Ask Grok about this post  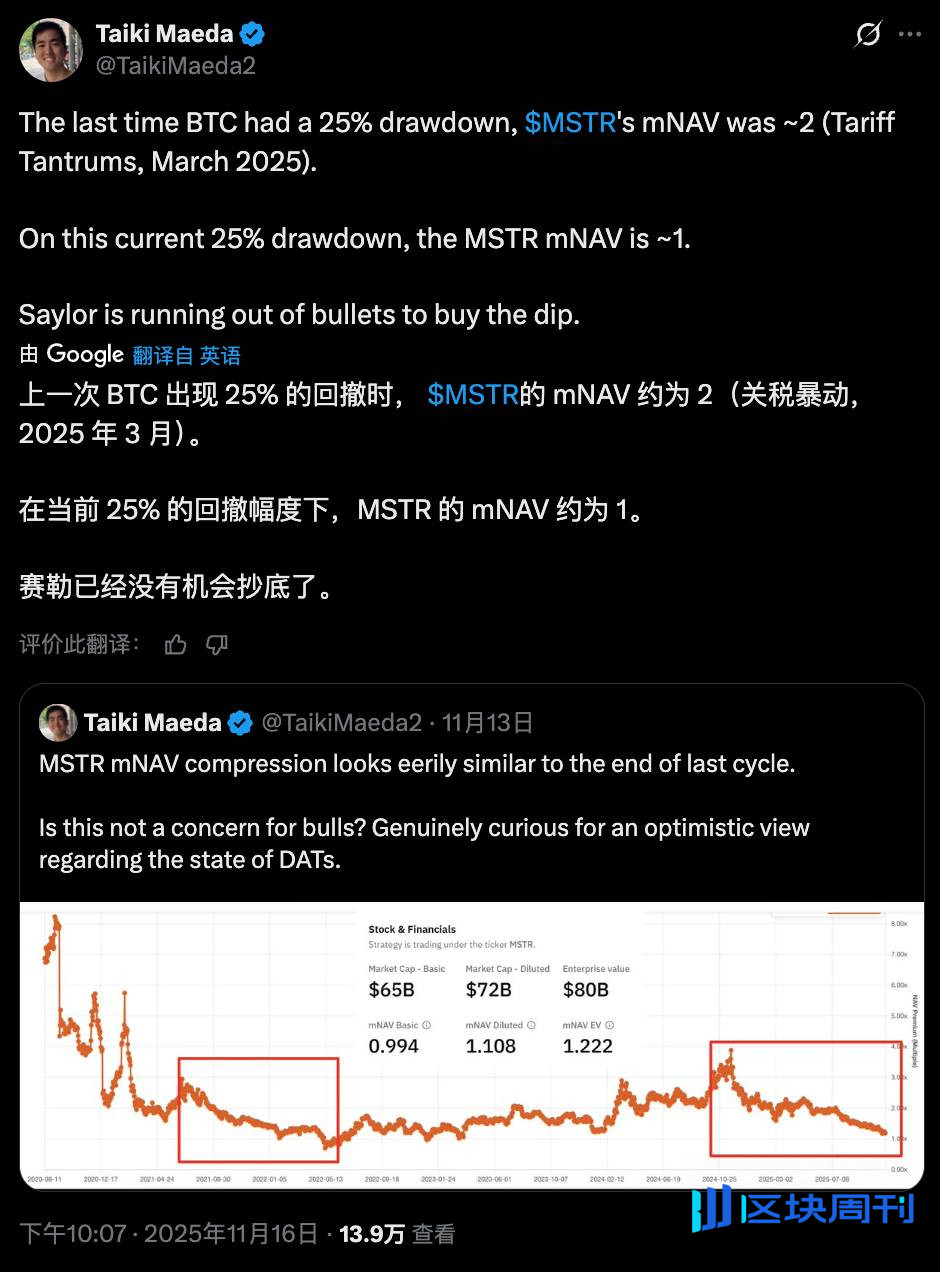[868, 33]
